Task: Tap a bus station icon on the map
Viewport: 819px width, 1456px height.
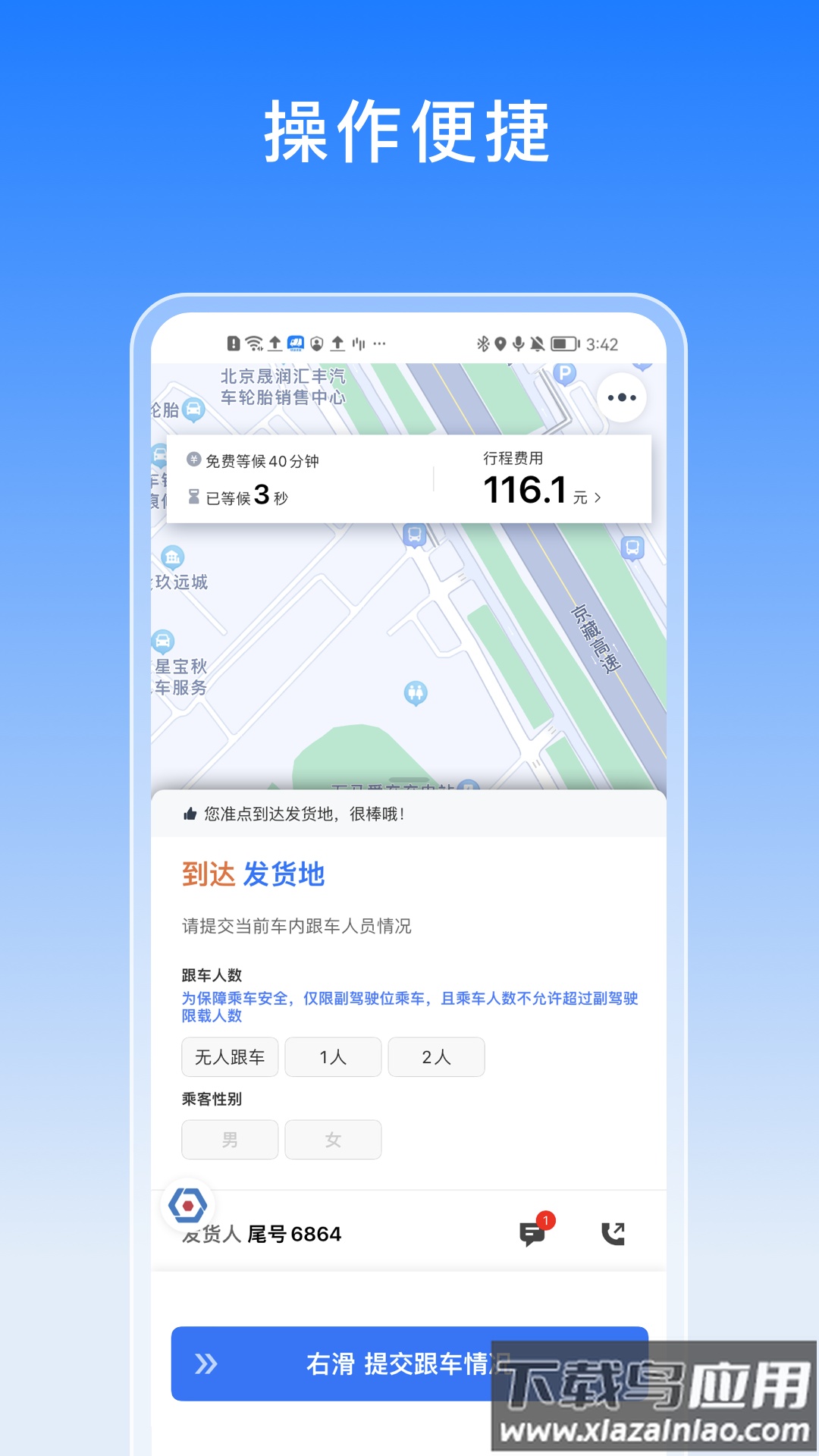Action: (x=416, y=535)
